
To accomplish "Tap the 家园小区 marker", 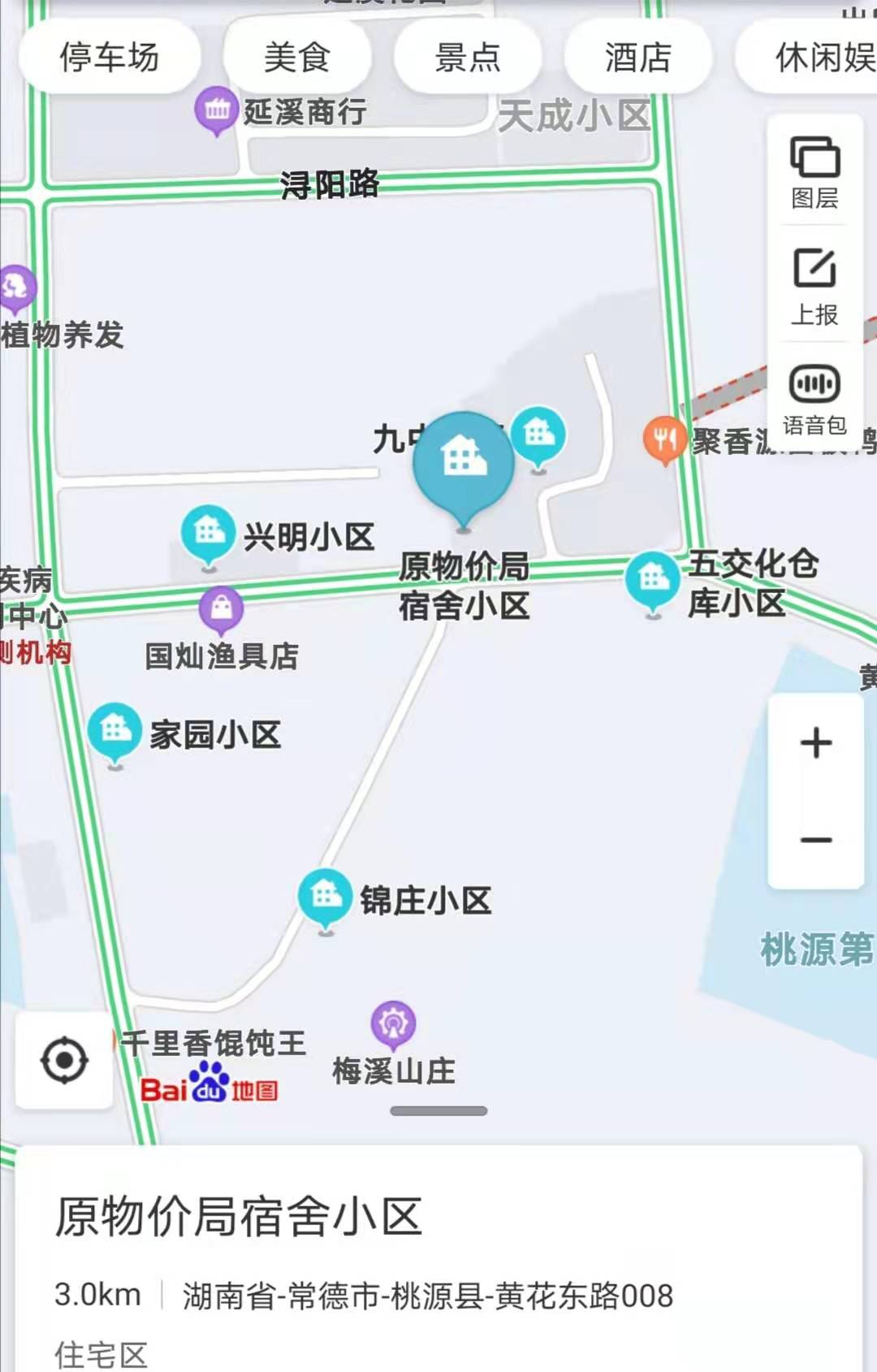I will (x=114, y=730).
